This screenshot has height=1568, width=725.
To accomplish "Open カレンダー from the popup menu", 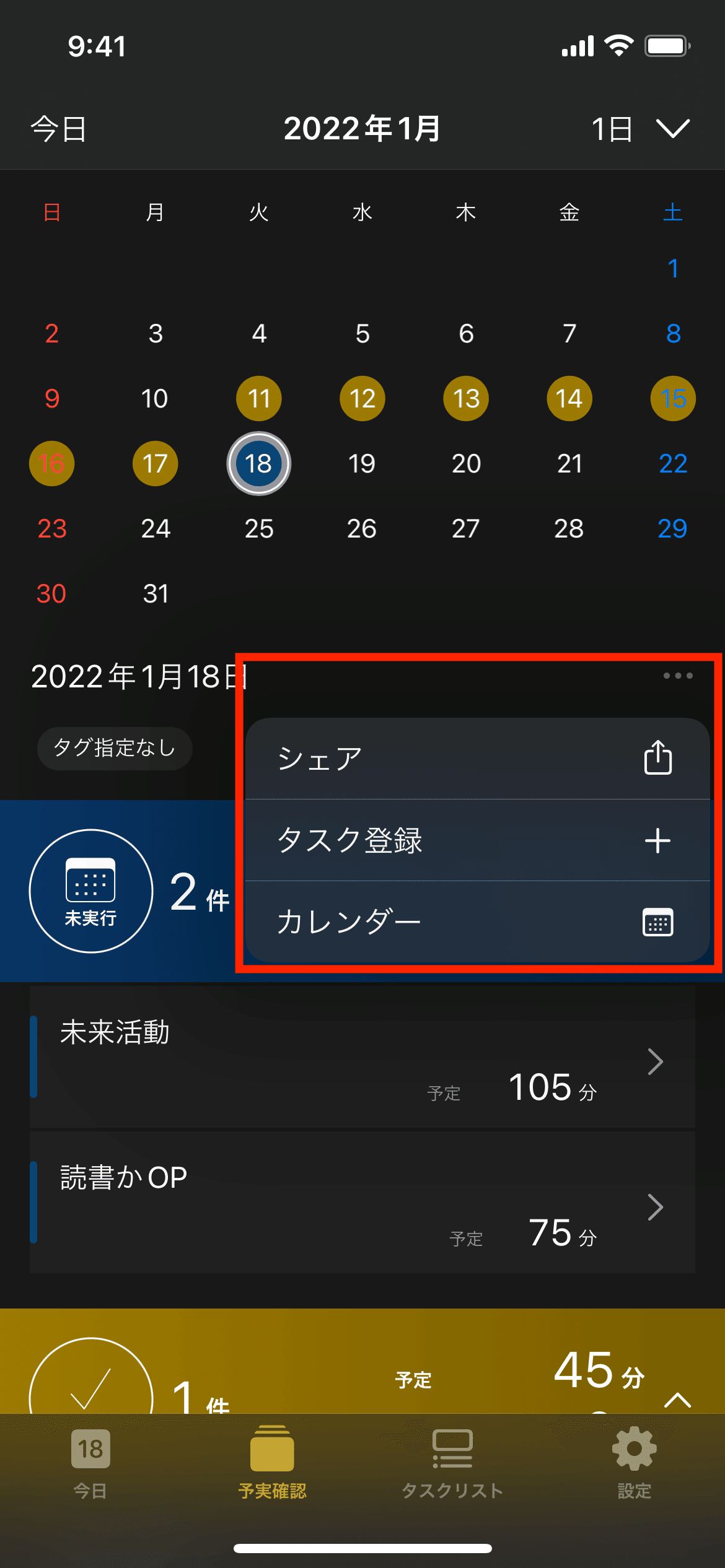I will (477, 921).
